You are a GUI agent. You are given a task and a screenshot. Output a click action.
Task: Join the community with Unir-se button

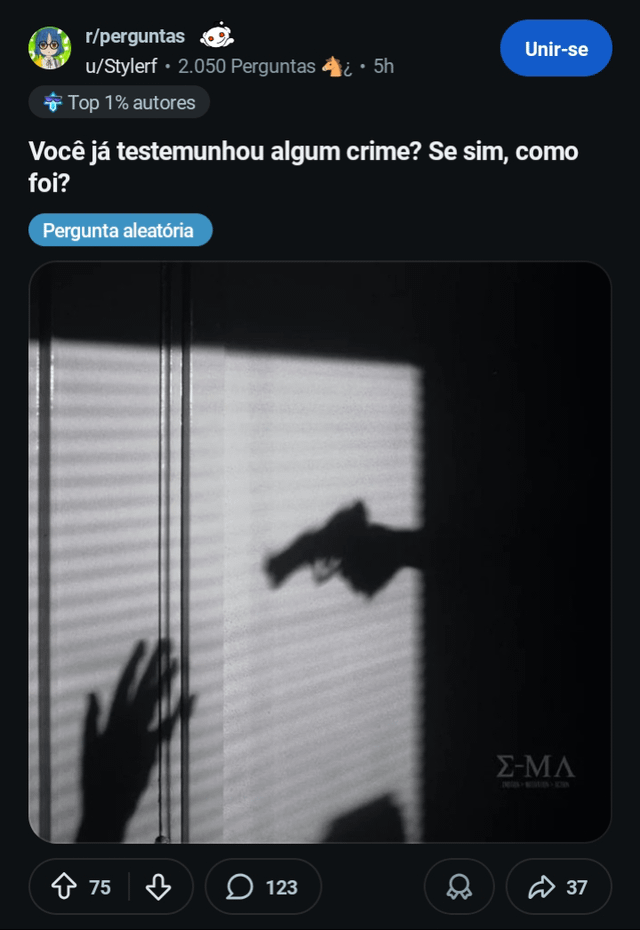pyautogui.click(x=556, y=48)
